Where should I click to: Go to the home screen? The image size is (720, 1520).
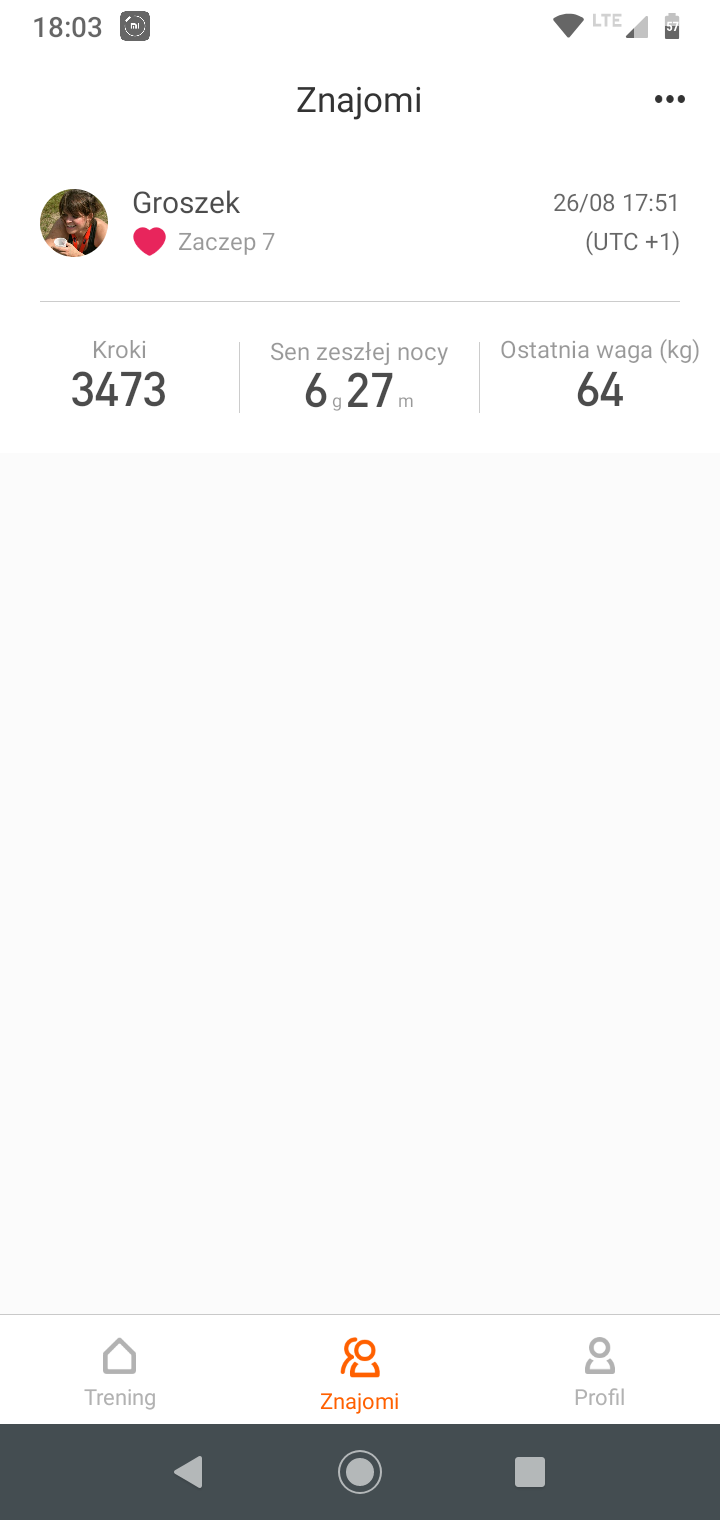tap(360, 1472)
